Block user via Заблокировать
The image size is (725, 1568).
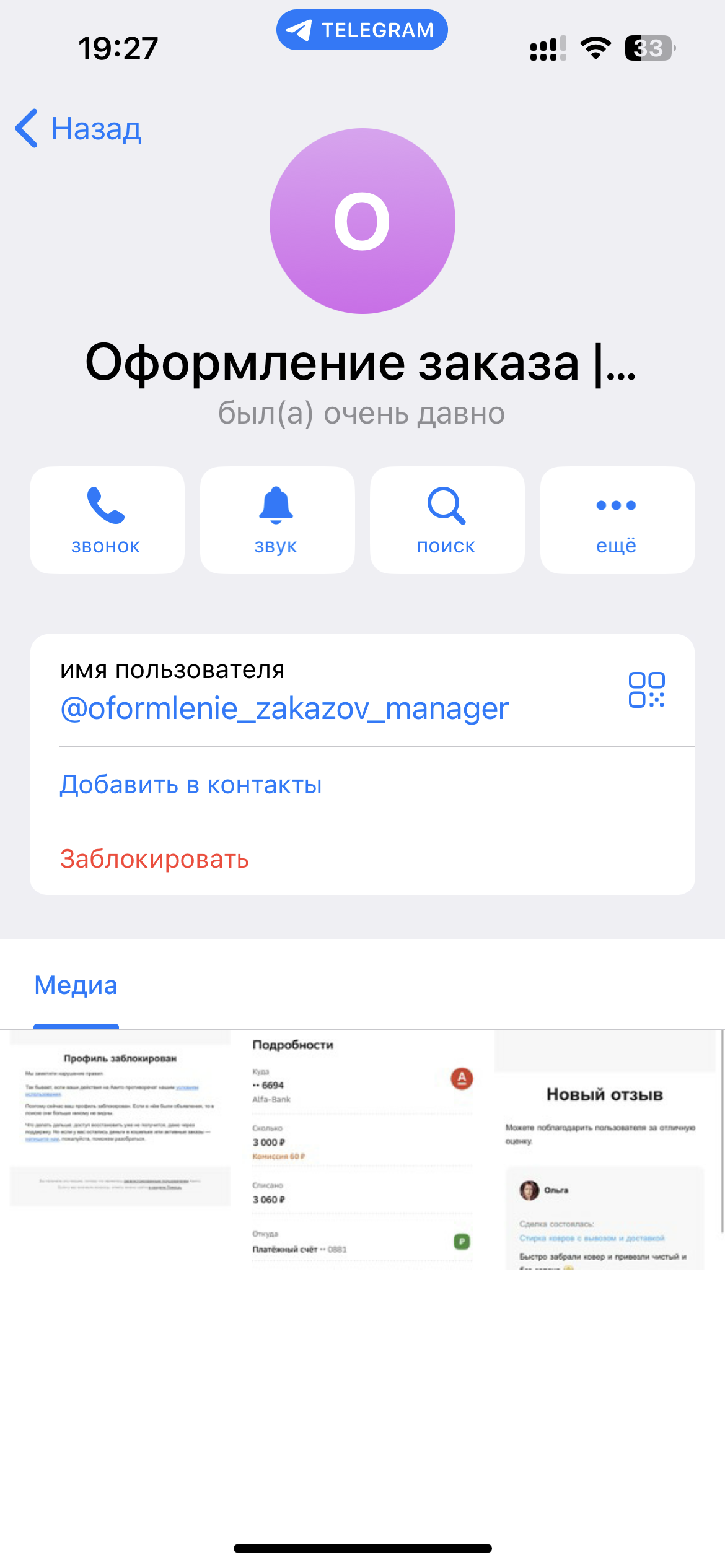(154, 859)
